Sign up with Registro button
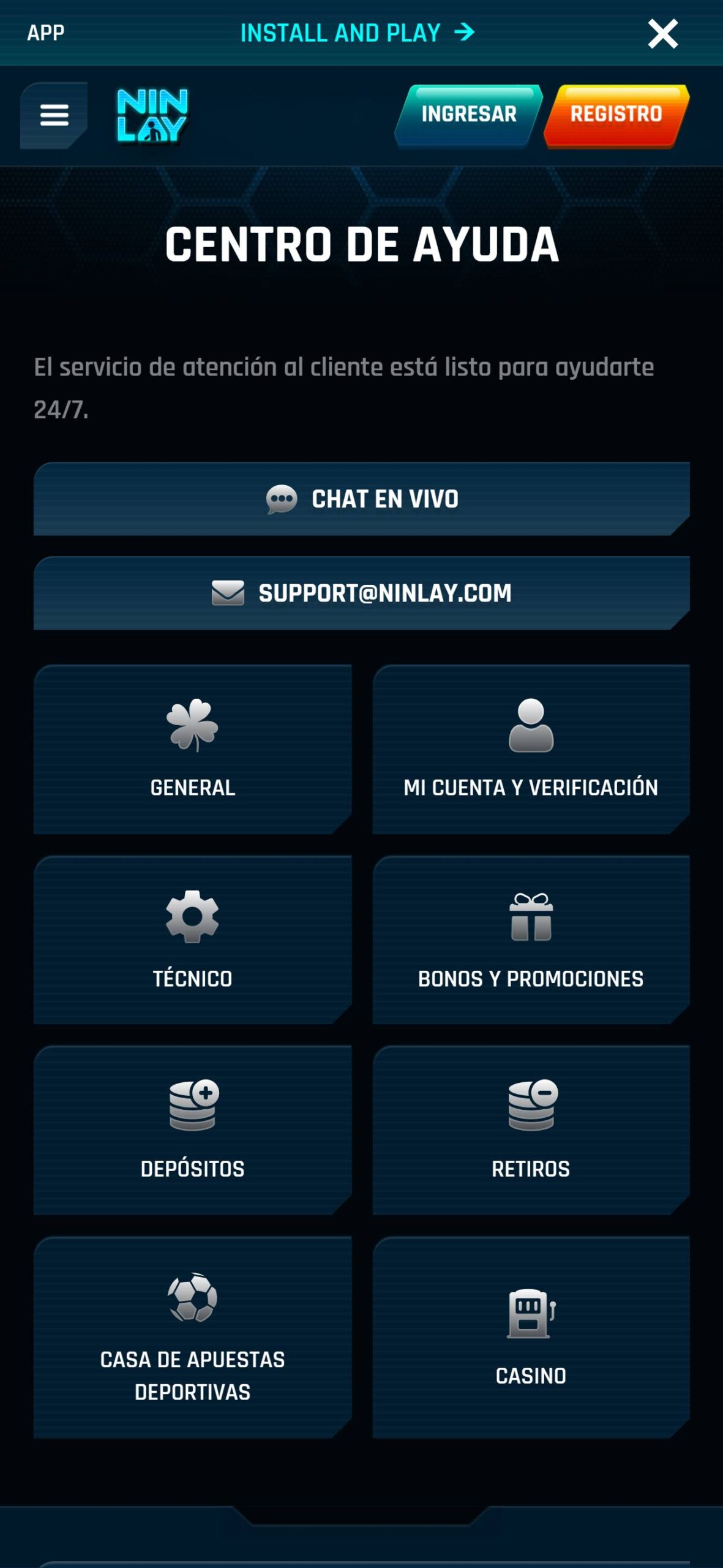Screen dimensions: 723x1568 616,115
